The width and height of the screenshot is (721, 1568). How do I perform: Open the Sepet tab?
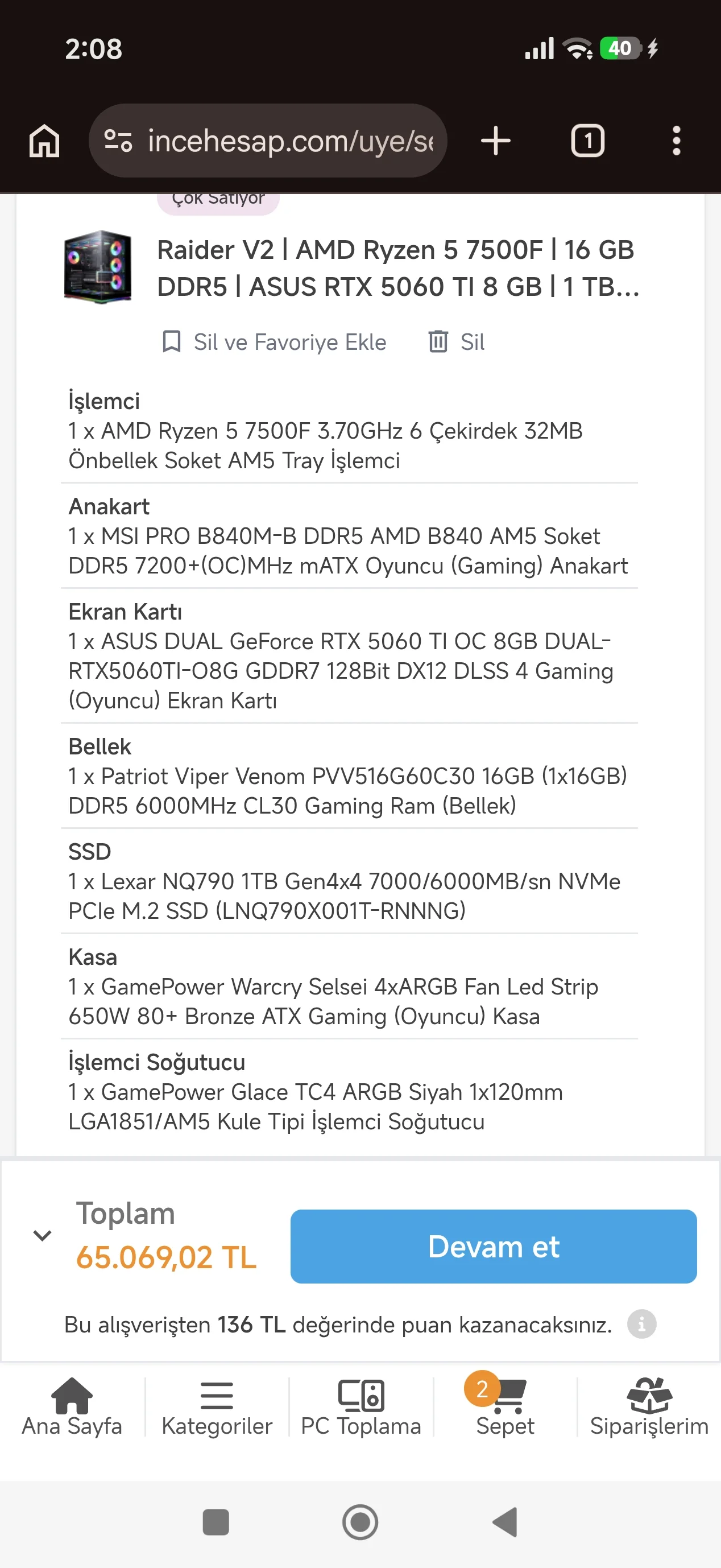(x=504, y=1406)
